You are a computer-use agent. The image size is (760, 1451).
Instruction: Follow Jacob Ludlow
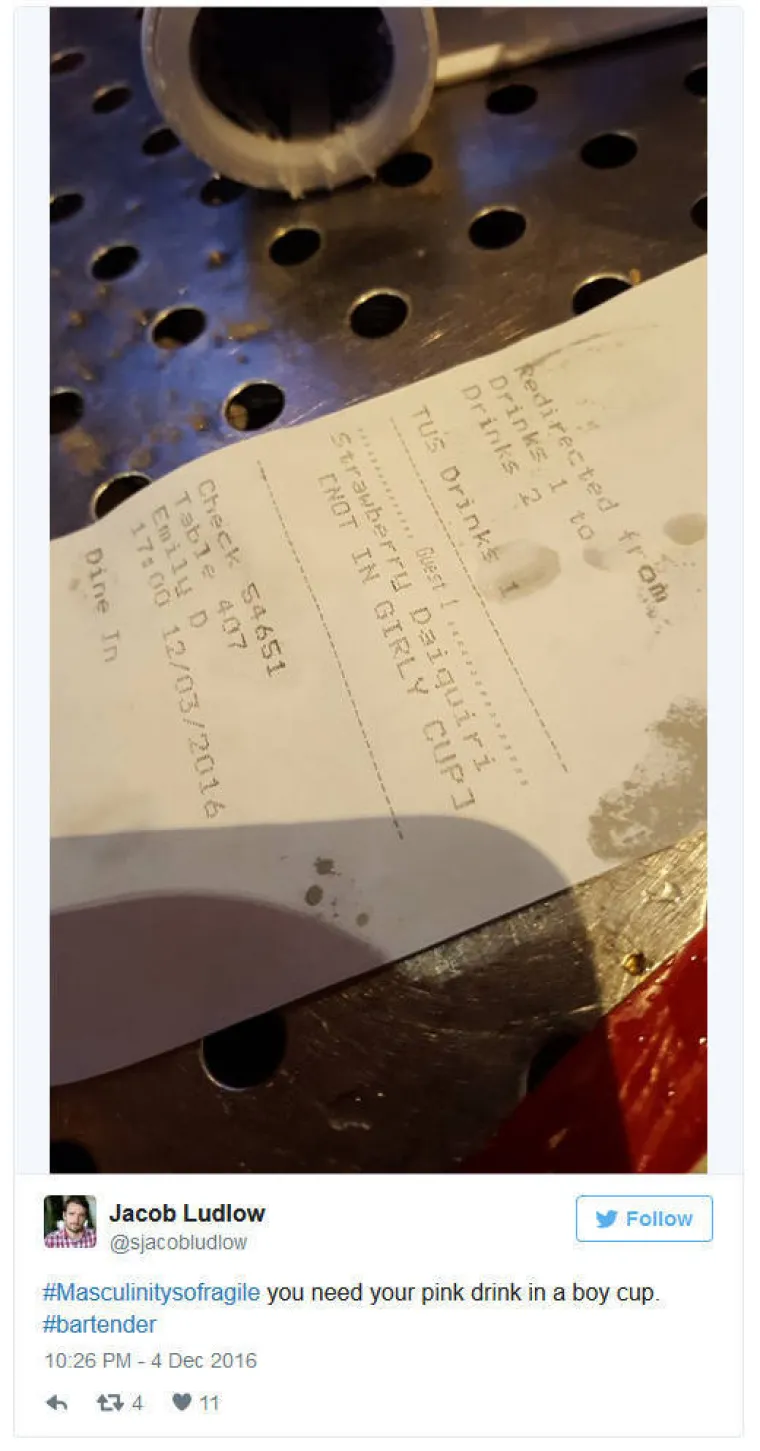point(644,1218)
